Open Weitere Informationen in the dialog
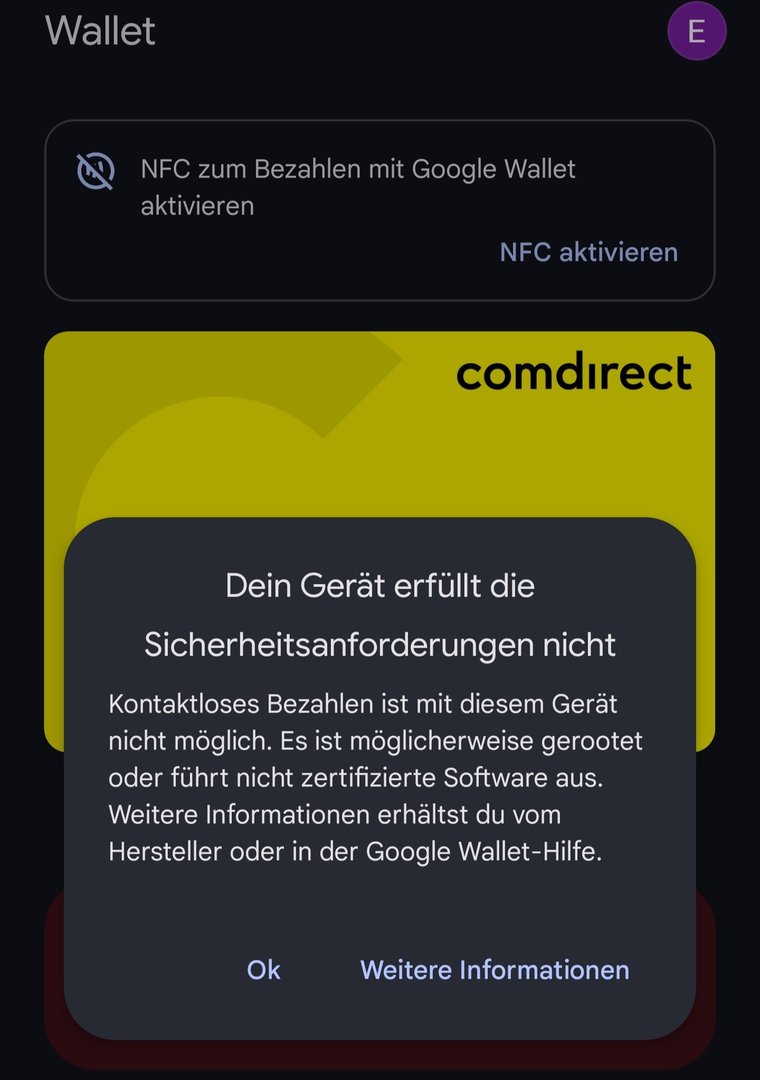 (495, 970)
